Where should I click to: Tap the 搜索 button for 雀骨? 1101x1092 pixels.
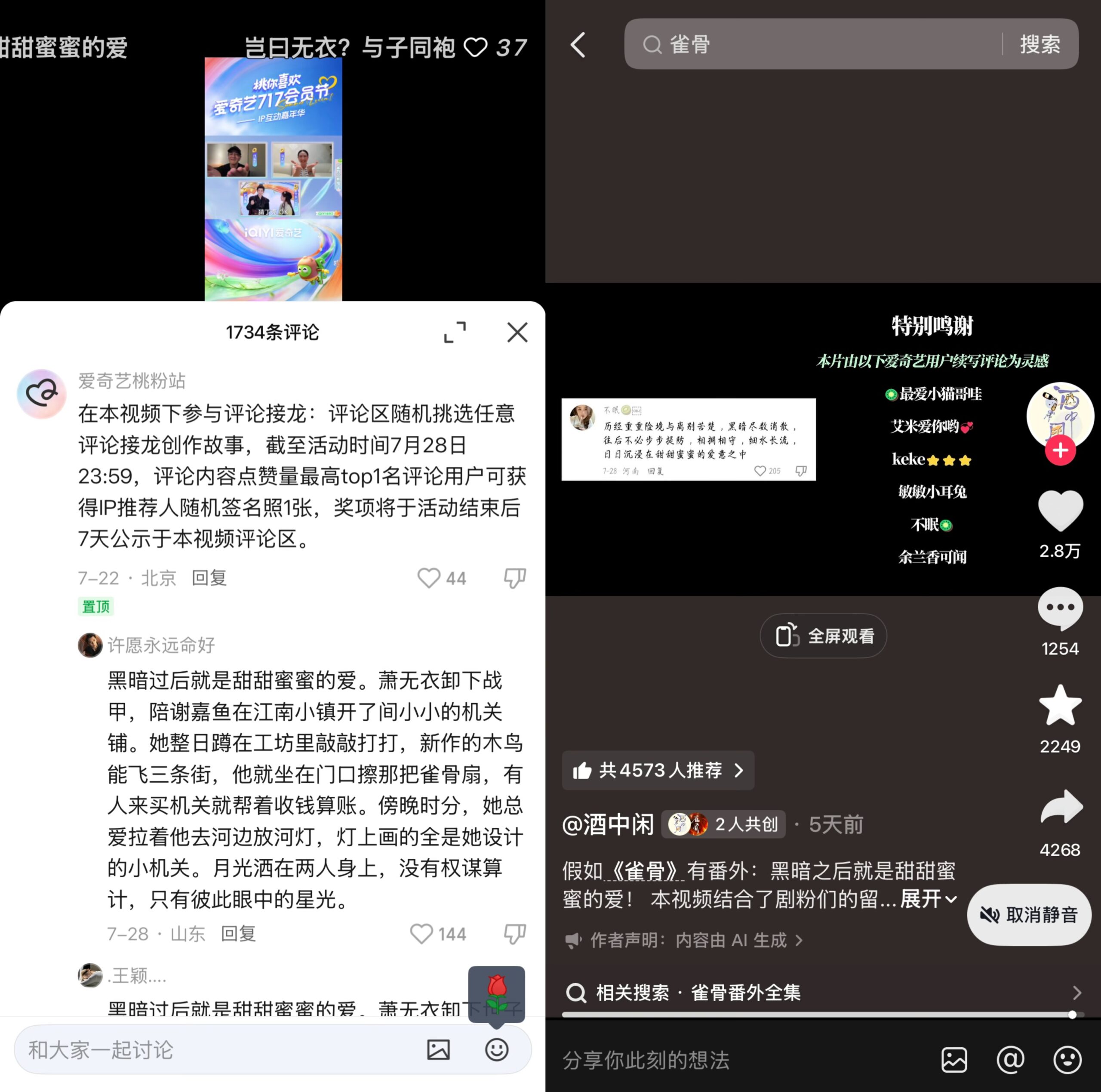1039,44
